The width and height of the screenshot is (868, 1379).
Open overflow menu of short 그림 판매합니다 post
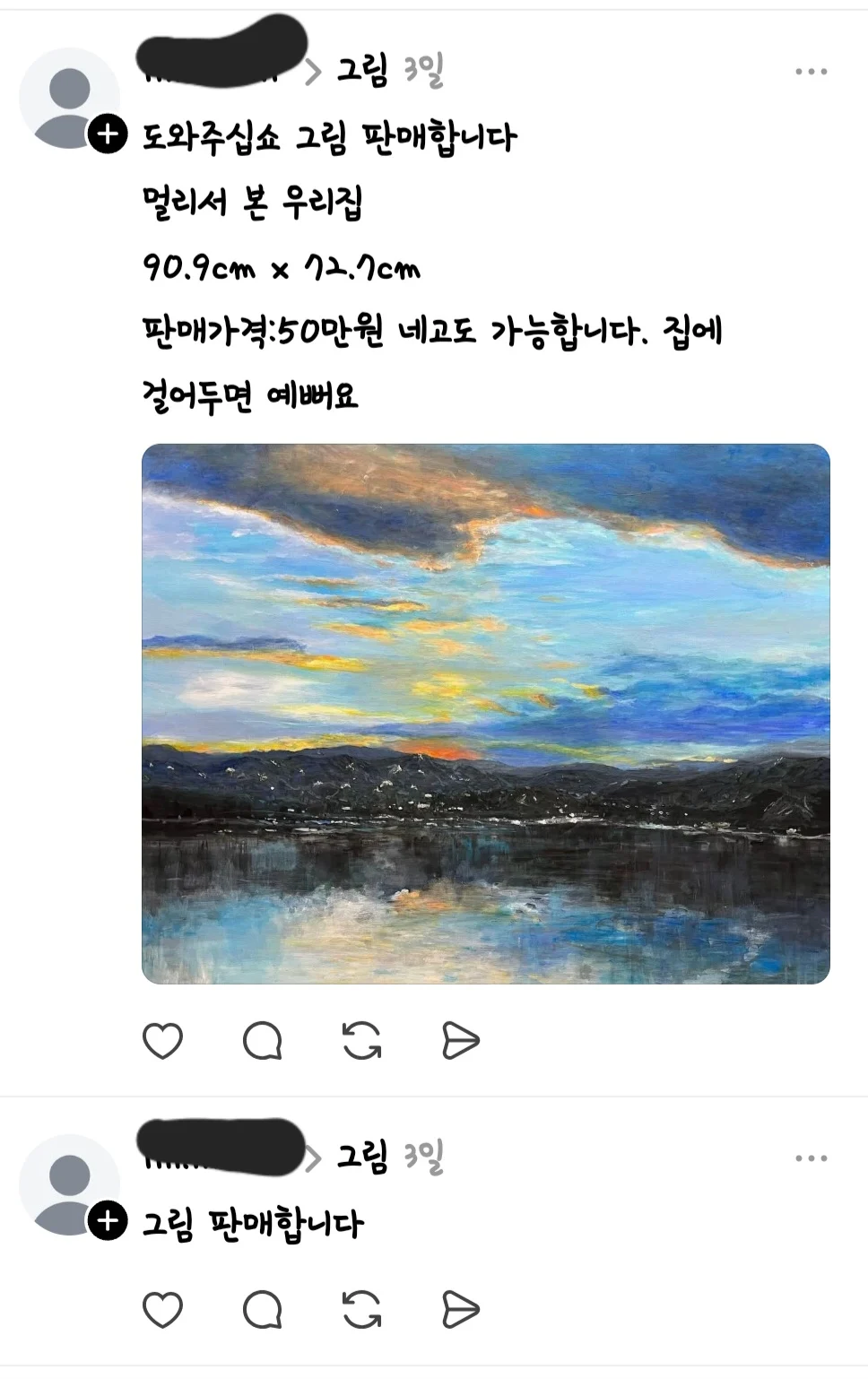(x=811, y=1158)
